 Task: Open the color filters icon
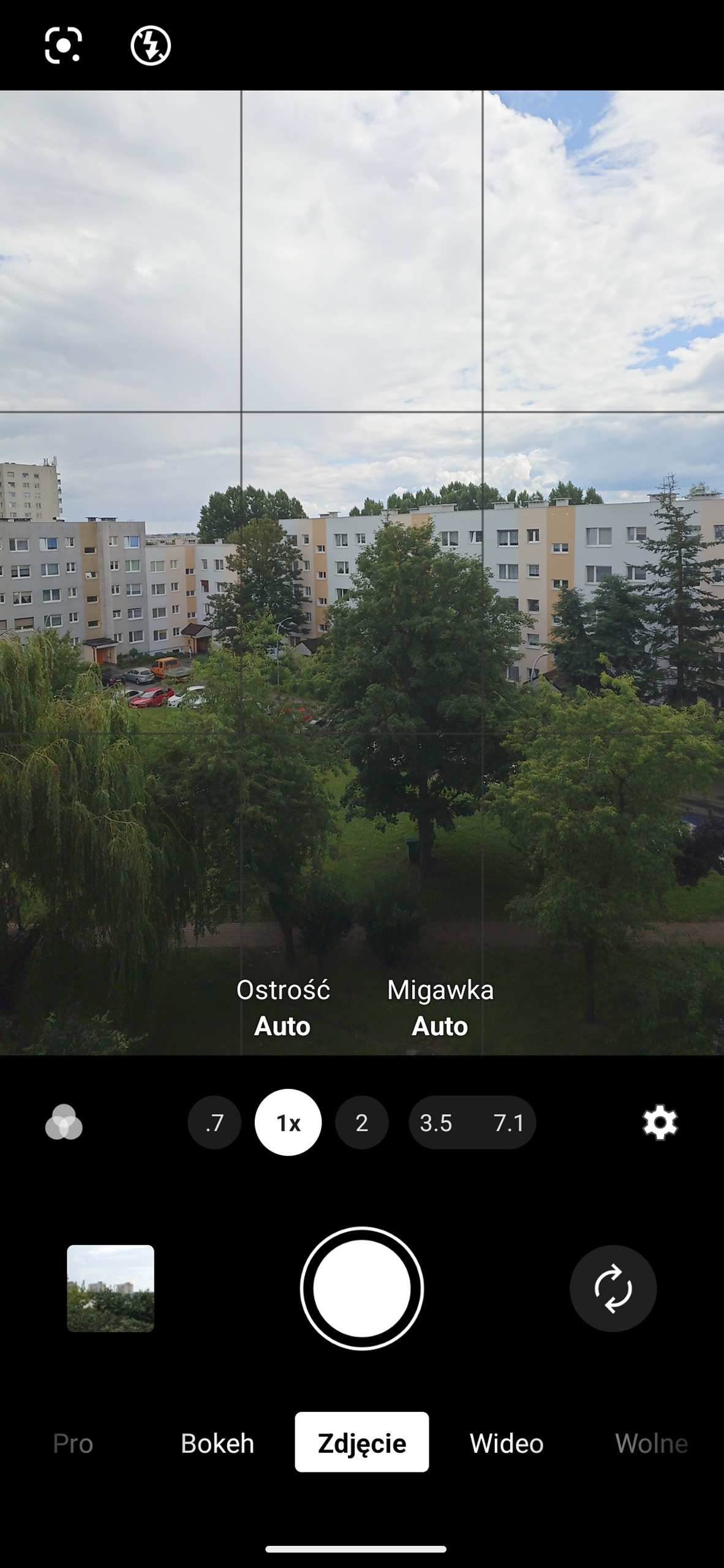pos(64,1122)
